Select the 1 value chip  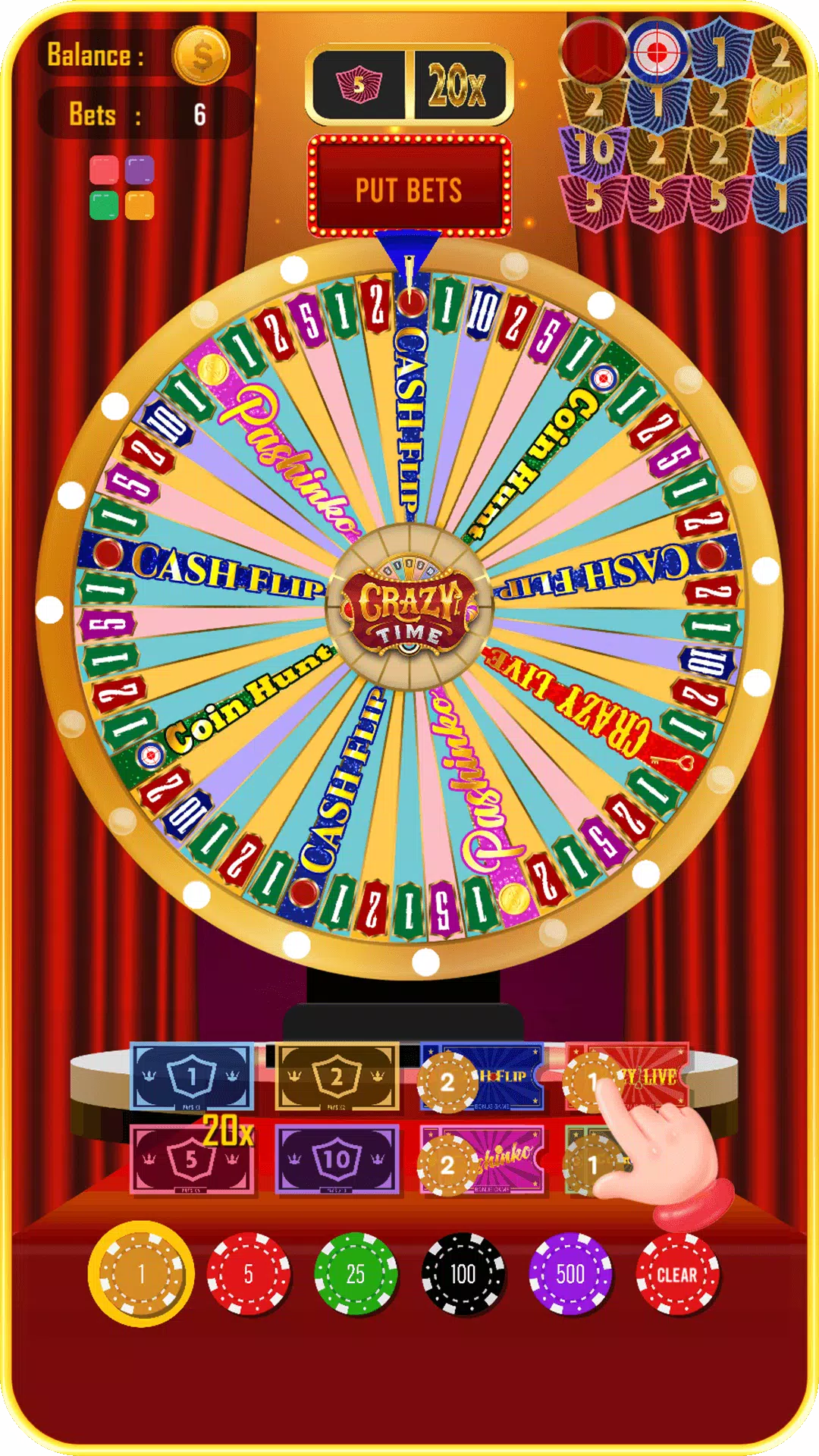tap(141, 1274)
